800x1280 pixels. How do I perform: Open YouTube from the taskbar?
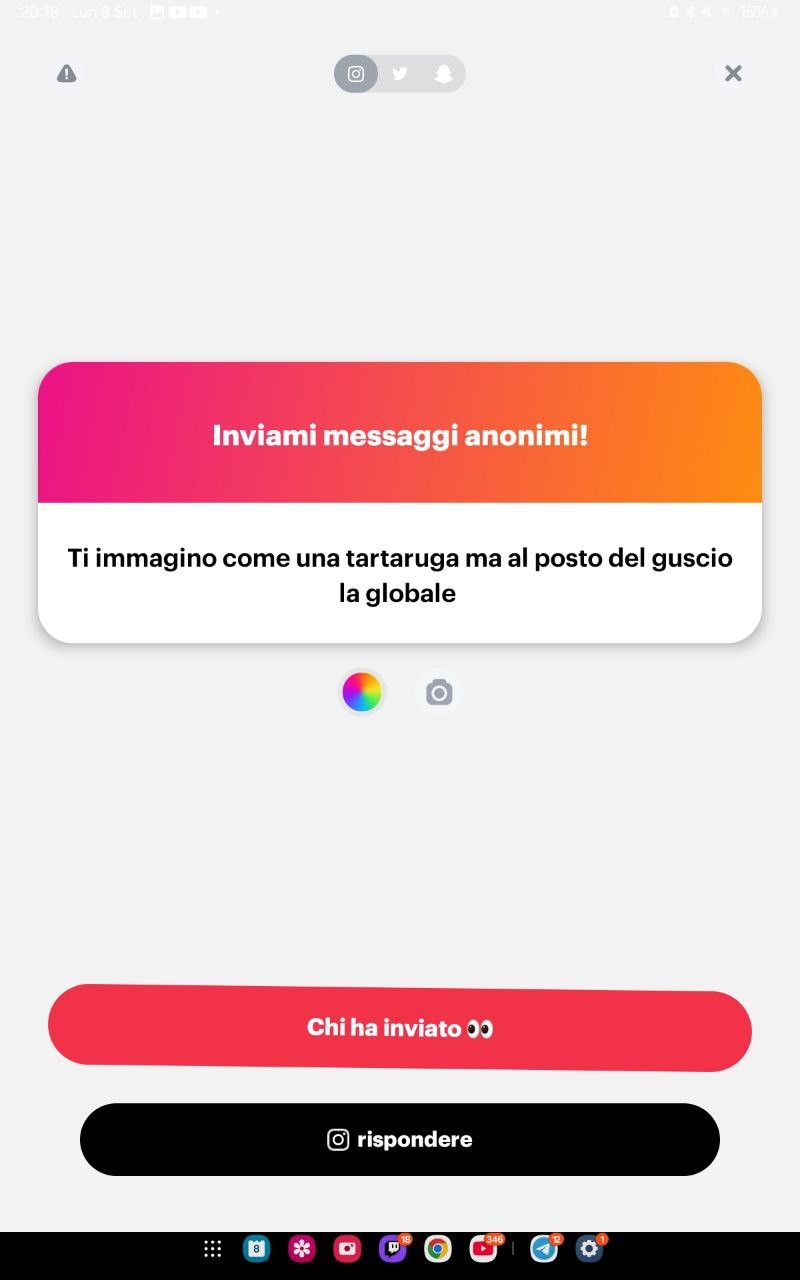tap(483, 1248)
